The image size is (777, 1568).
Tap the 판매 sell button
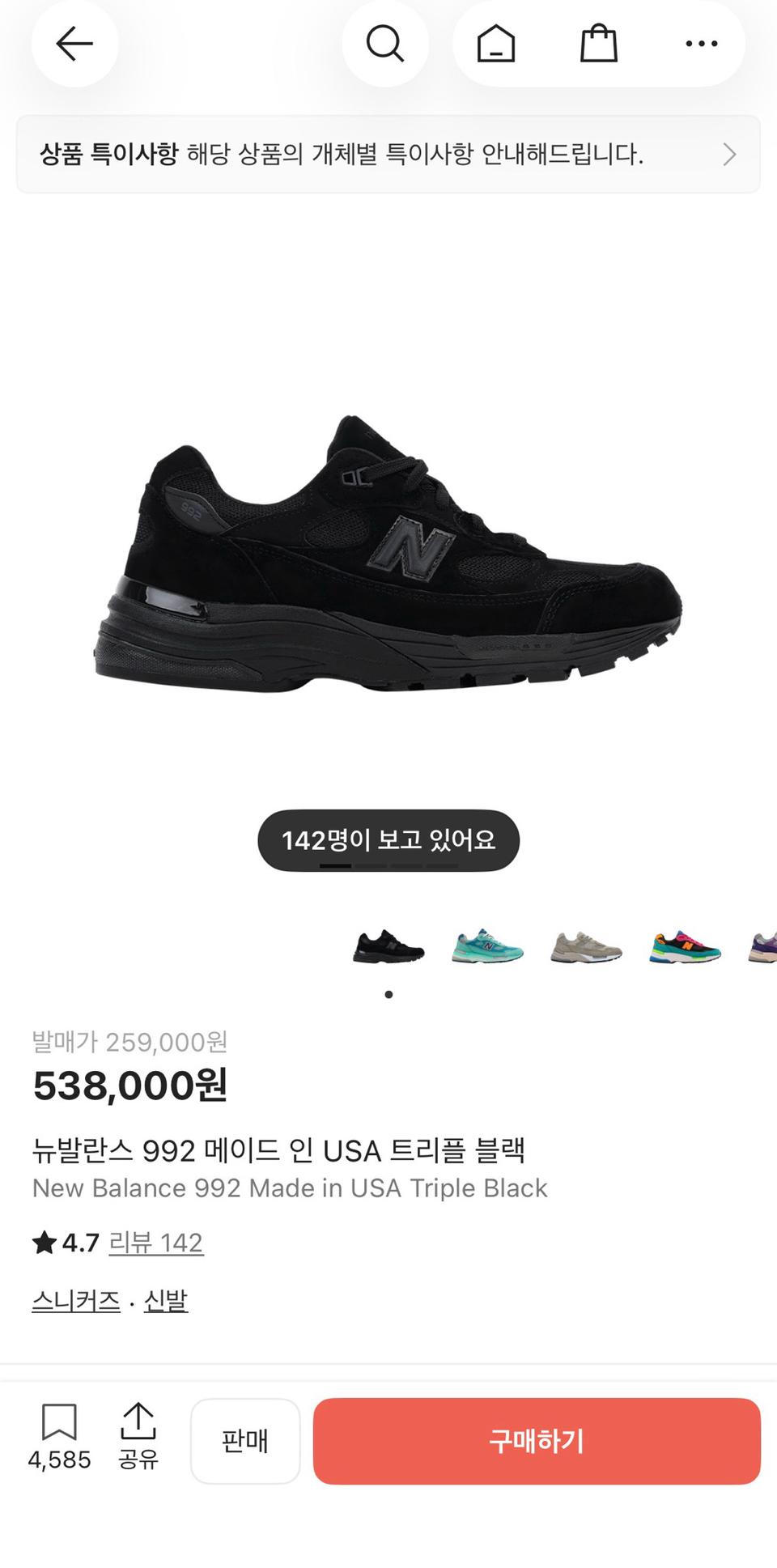click(245, 1440)
